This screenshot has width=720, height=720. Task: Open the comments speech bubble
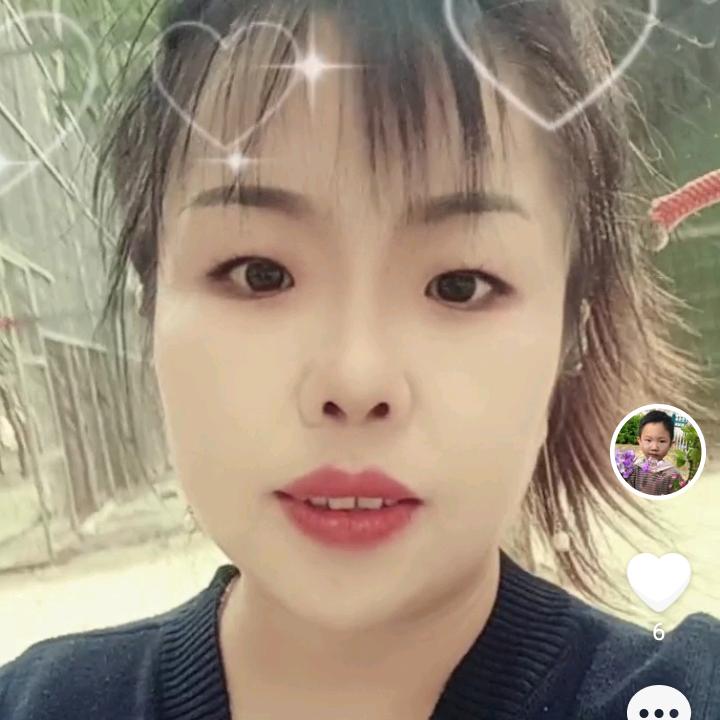pos(659,706)
